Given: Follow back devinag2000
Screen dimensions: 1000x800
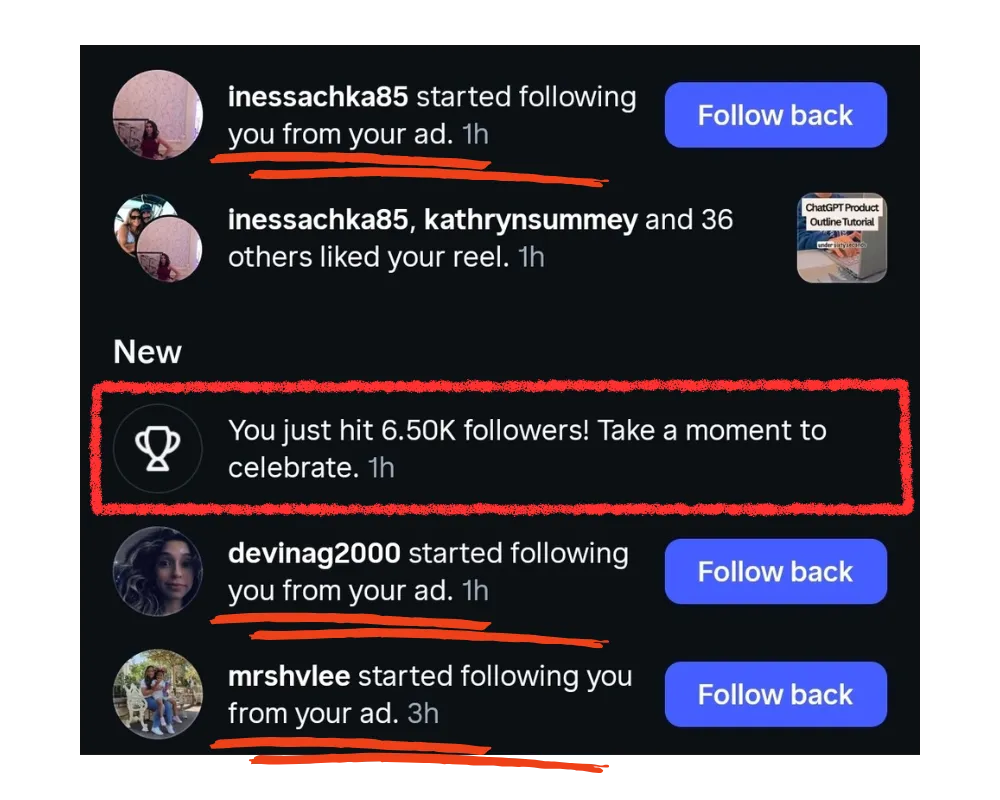Looking at the screenshot, I should click(x=776, y=572).
